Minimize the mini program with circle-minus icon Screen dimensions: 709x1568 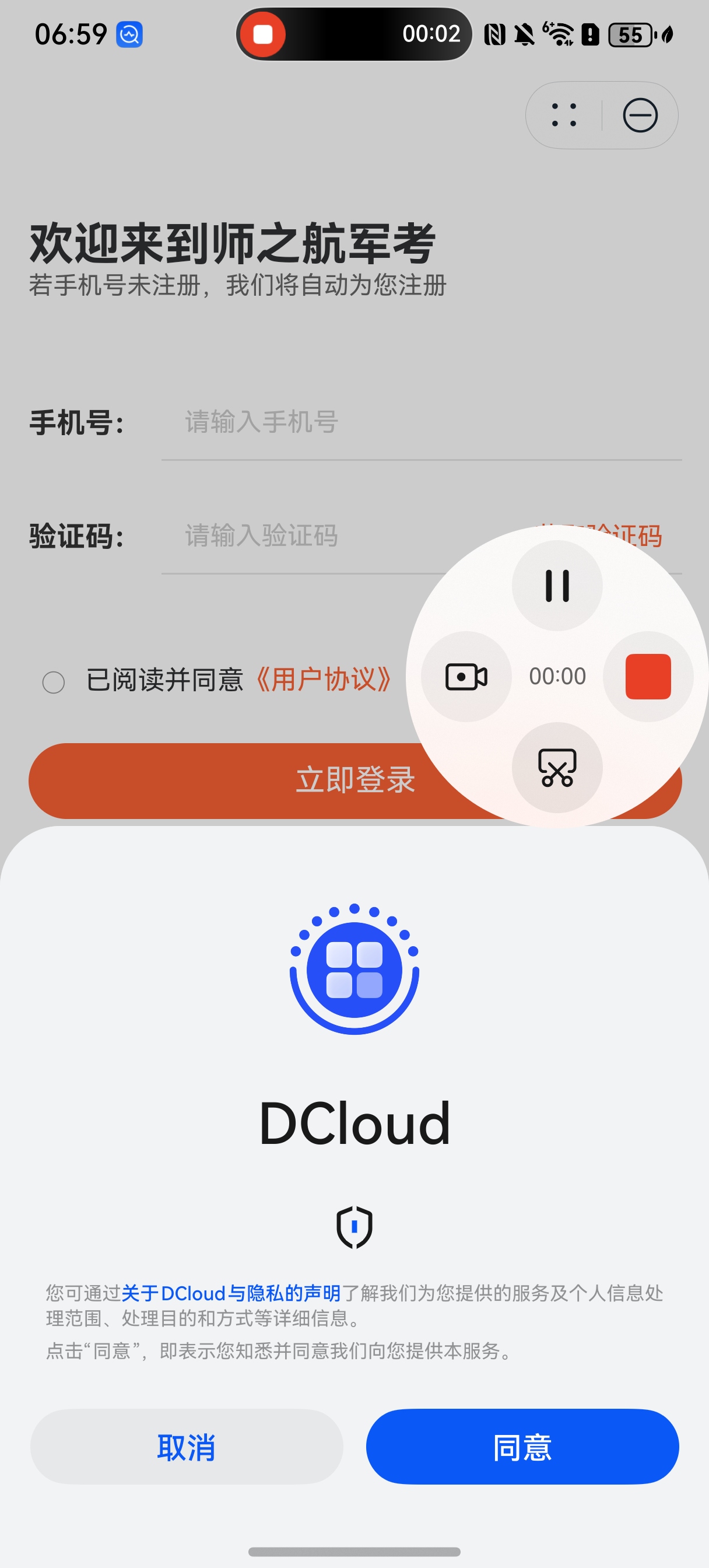pos(640,115)
